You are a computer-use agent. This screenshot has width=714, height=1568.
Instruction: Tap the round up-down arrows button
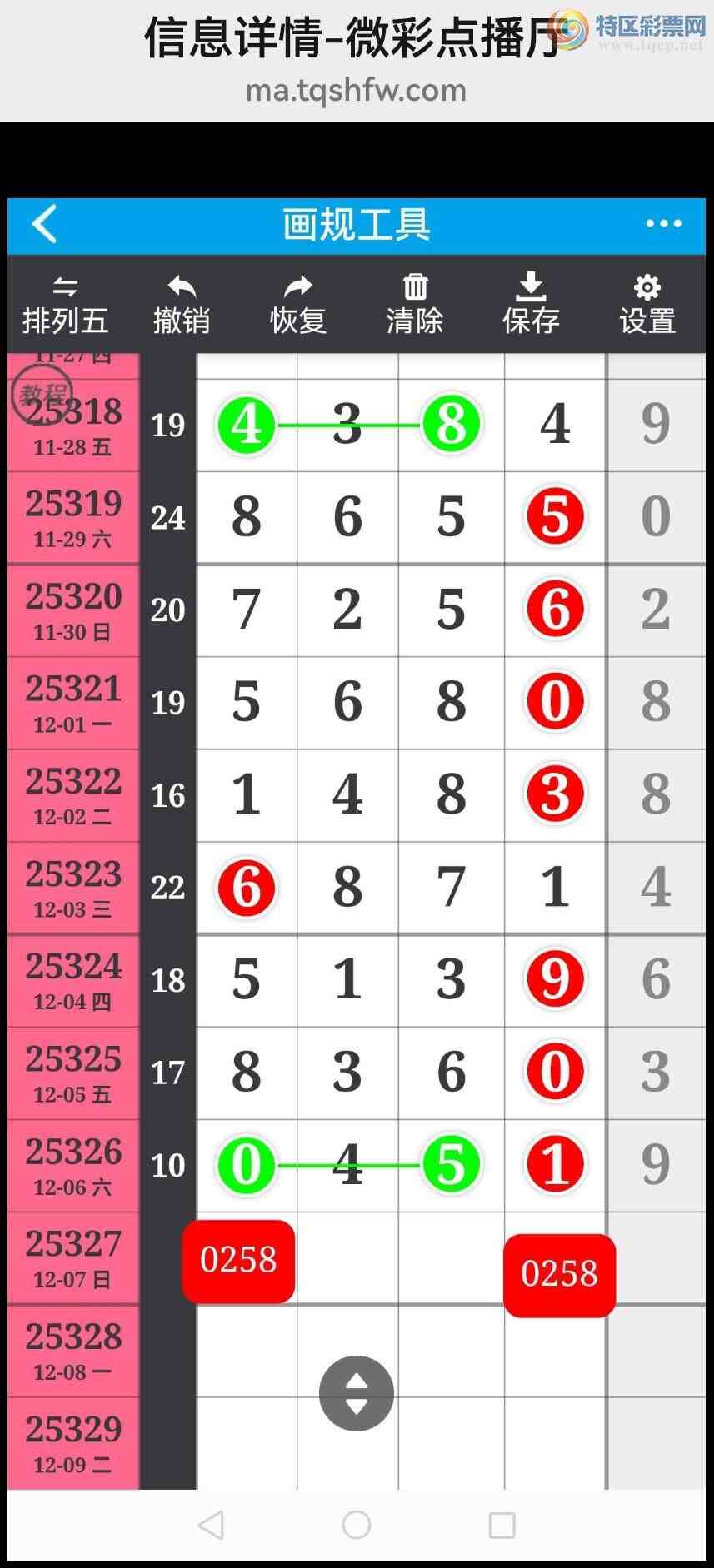356,1393
